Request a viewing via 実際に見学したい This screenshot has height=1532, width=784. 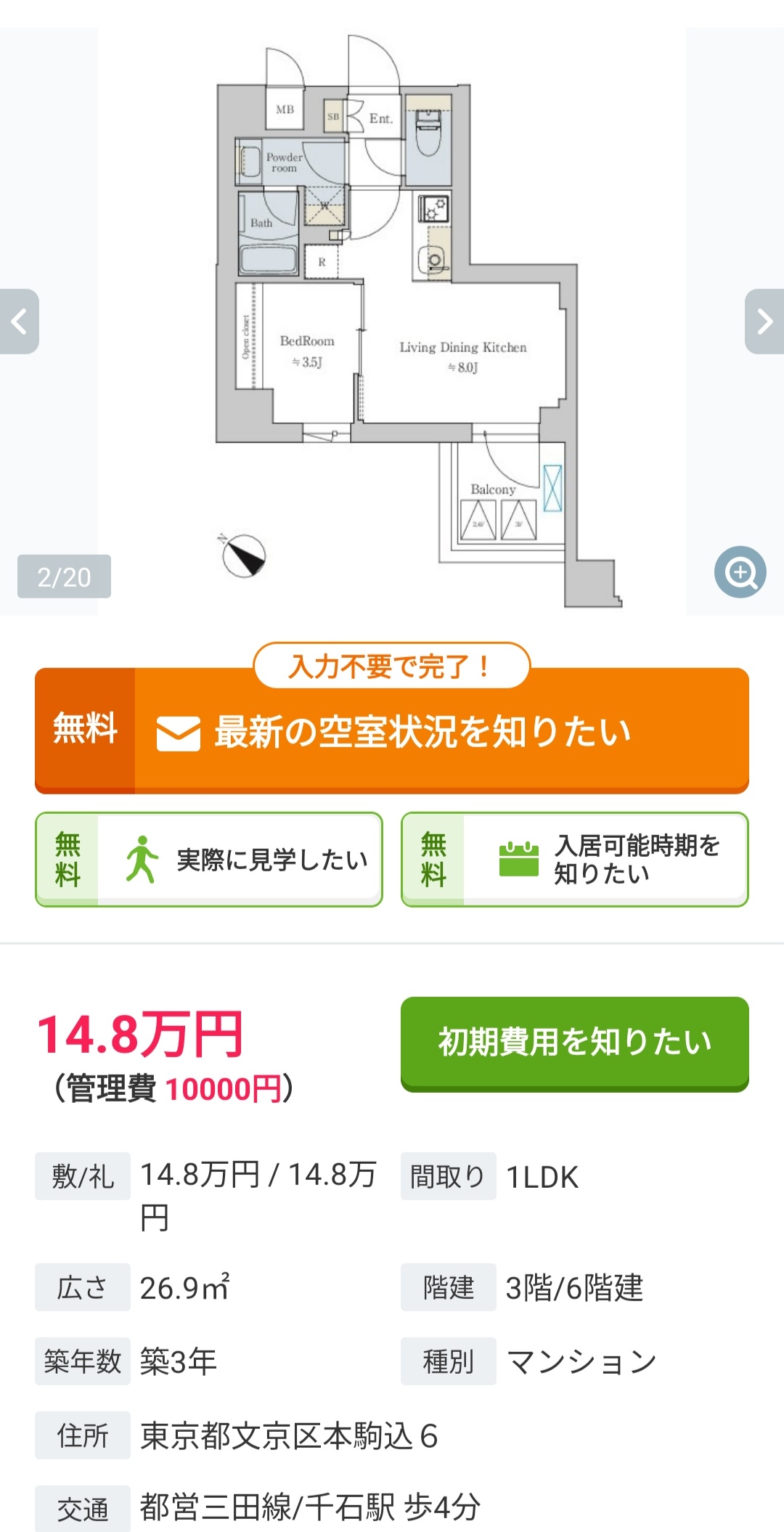(x=209, y=860)
